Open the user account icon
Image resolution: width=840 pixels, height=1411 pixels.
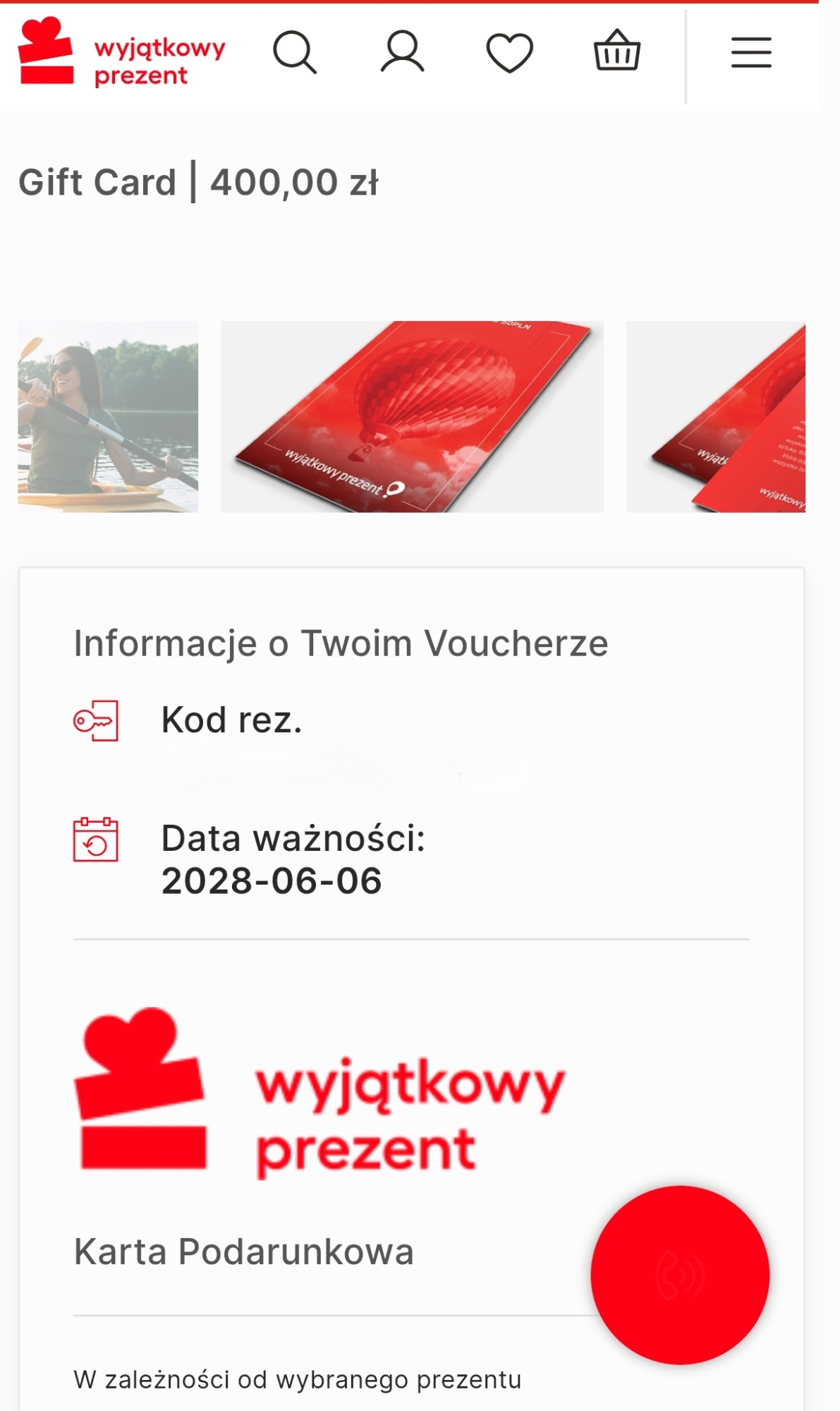tap(402, 52)
